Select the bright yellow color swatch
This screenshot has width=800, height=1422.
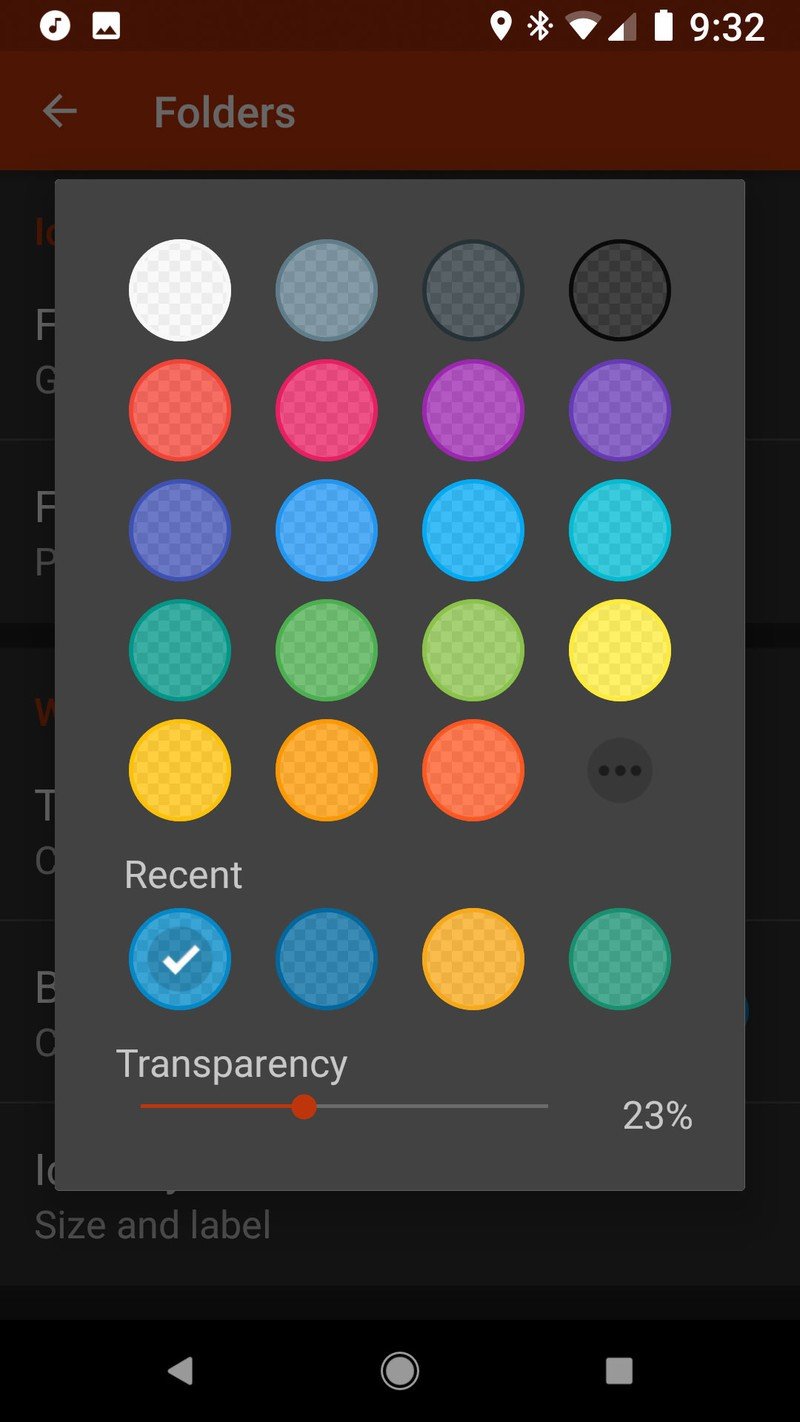620,650
